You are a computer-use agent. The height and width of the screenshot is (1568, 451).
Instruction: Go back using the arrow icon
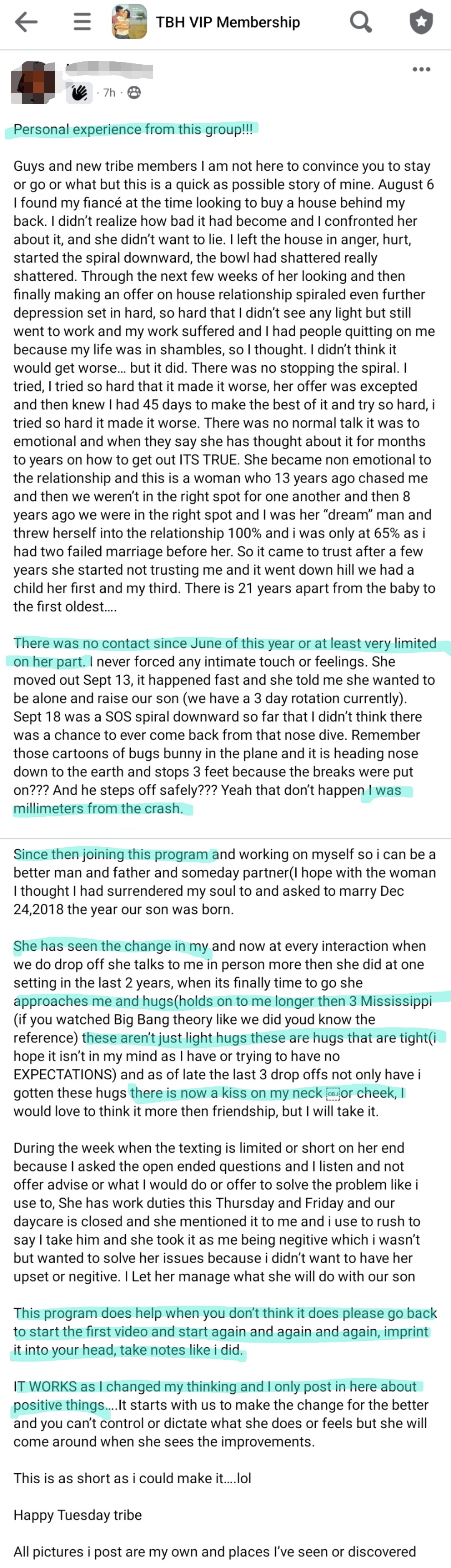[26, 22]
